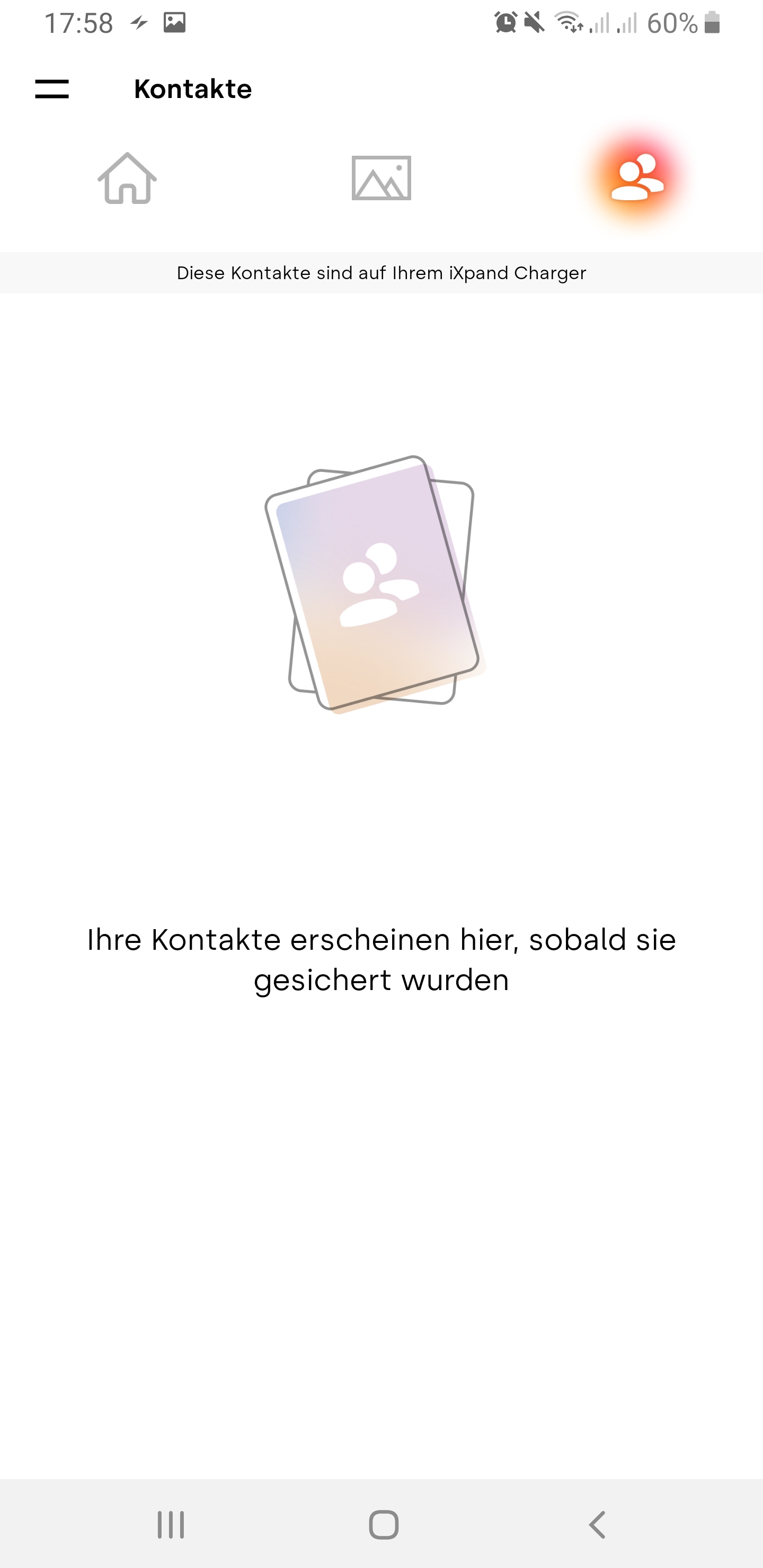Switch to the Home tab
Image resolution: width=763 pixels, height=1568 pixels.
coord(127,179)
